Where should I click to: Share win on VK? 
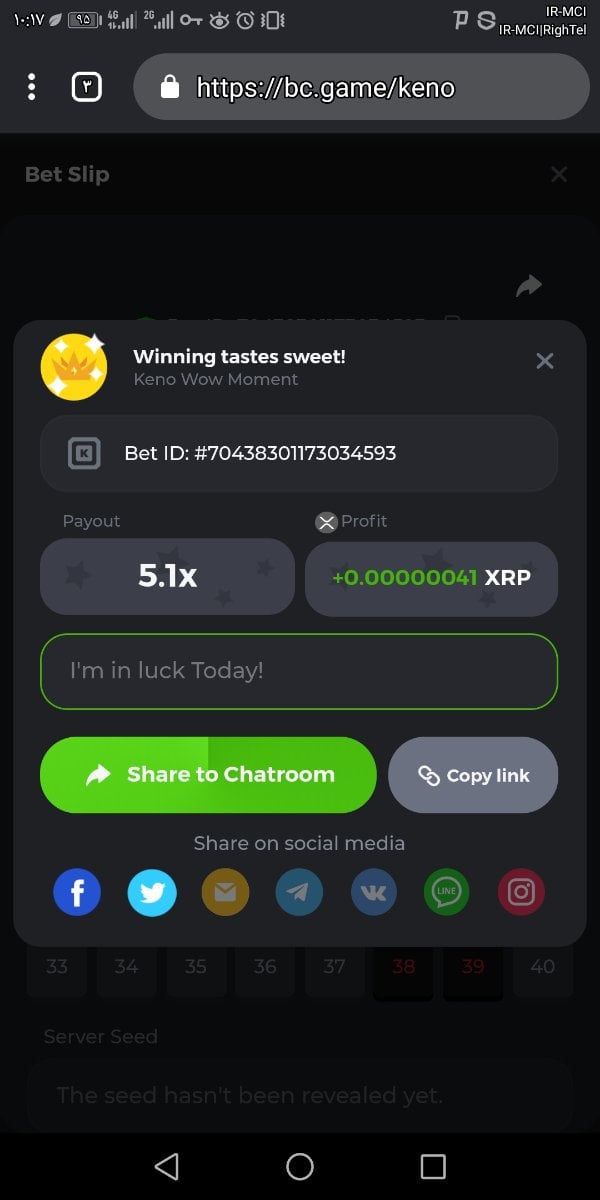tap(373, 892)
